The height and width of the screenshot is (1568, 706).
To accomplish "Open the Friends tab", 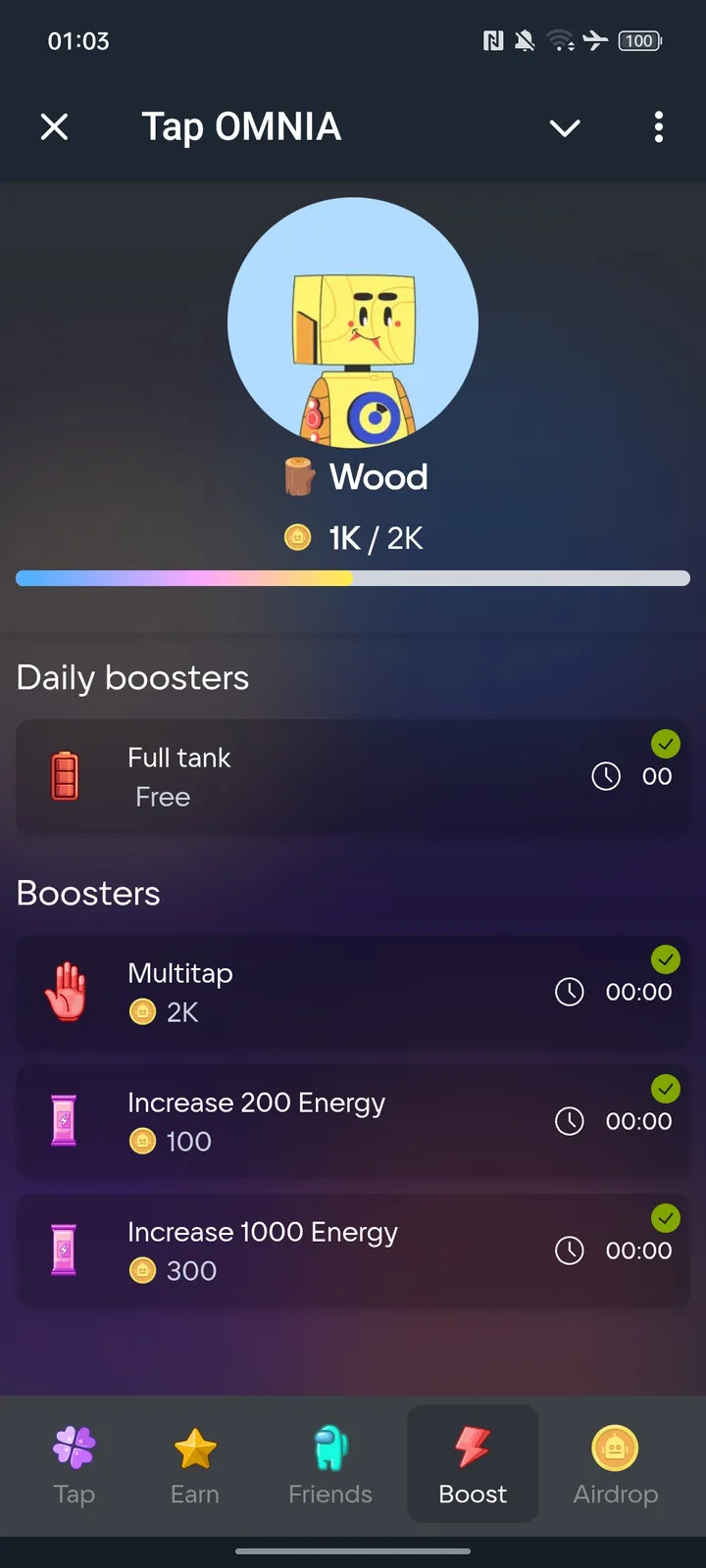I will click(x=330, y=1465).
